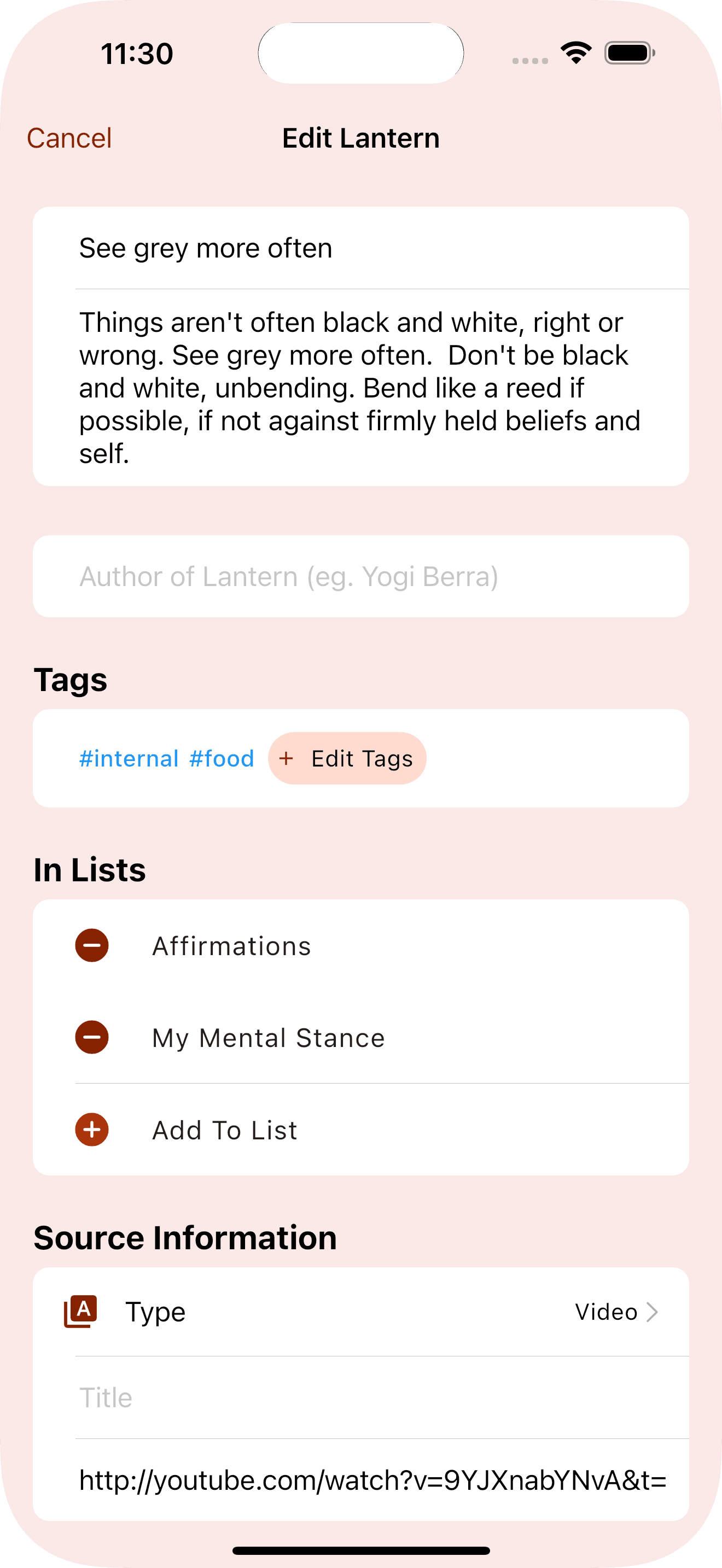Tap the lantern body text area
Viewport: 722px width, 1568px height.
click(359, 387)
